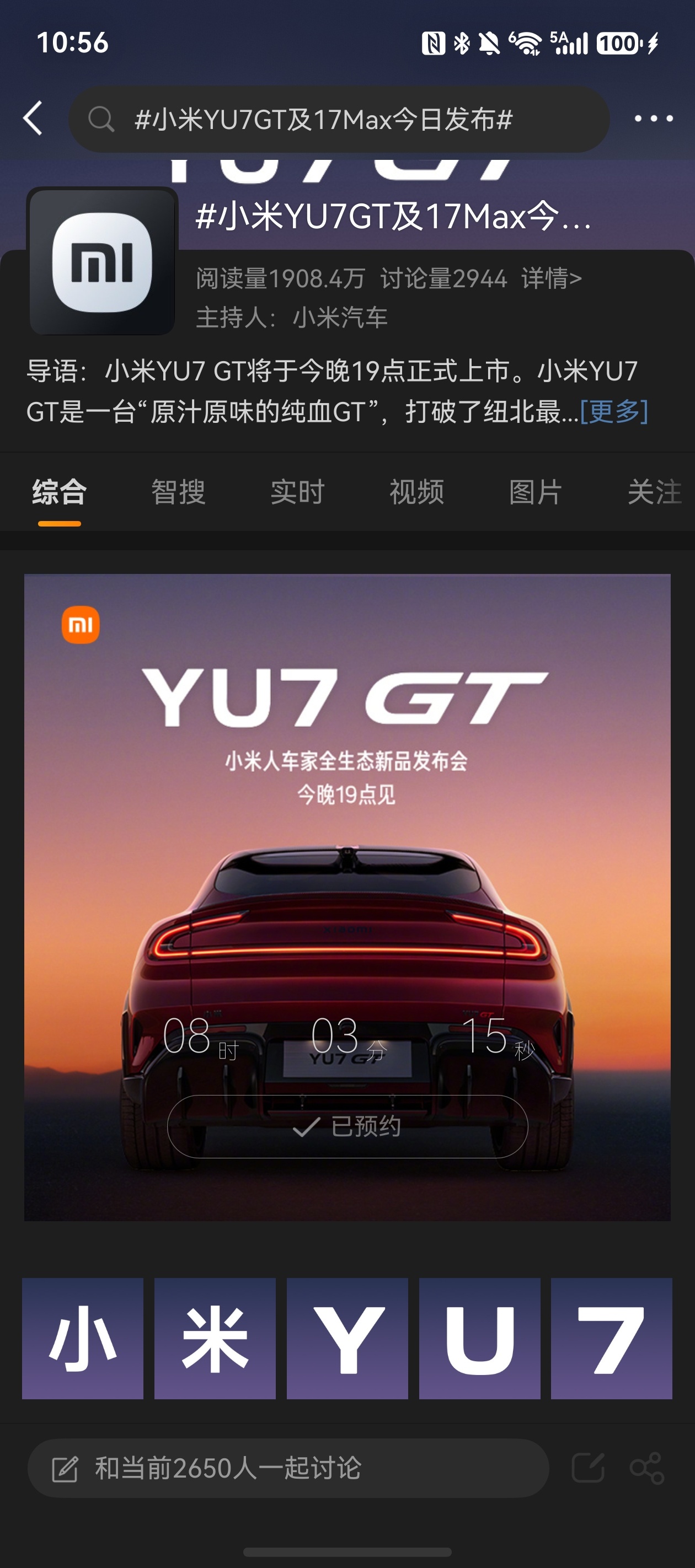
Task: Switch to the 关注 tab
Action: 655,492
